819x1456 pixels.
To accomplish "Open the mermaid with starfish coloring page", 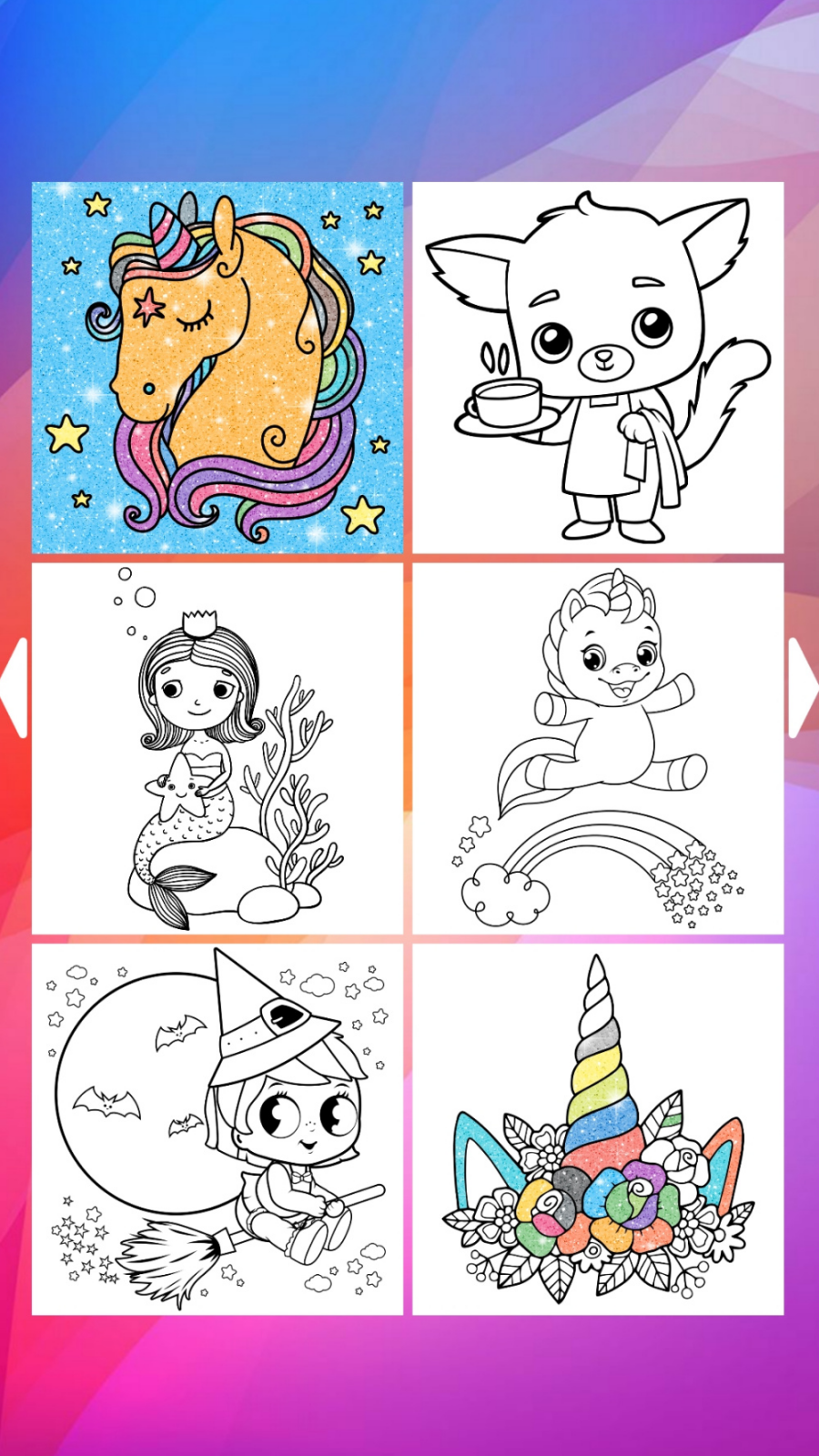I will (217, 748).
